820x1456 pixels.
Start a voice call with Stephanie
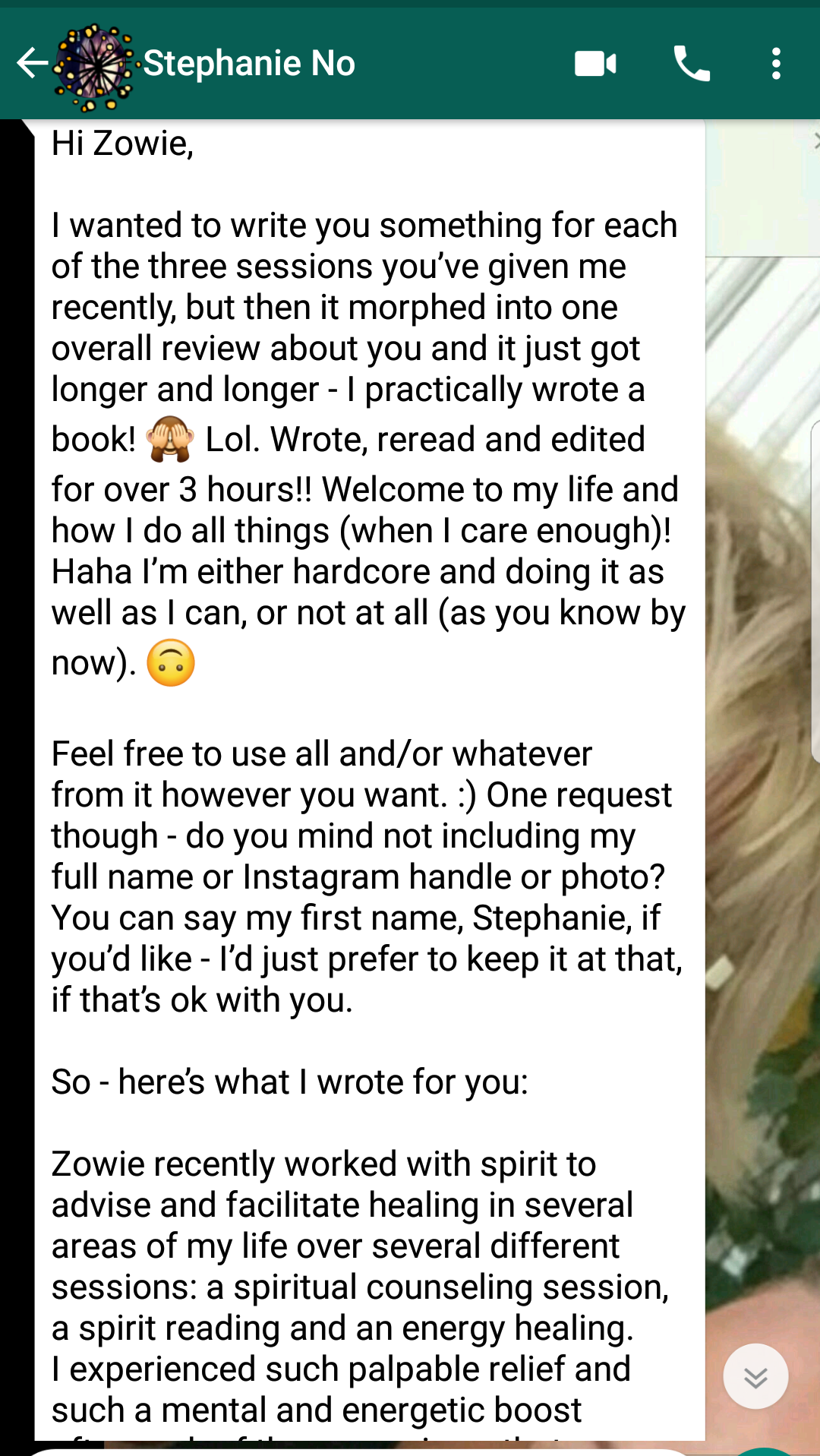(692, 64)
